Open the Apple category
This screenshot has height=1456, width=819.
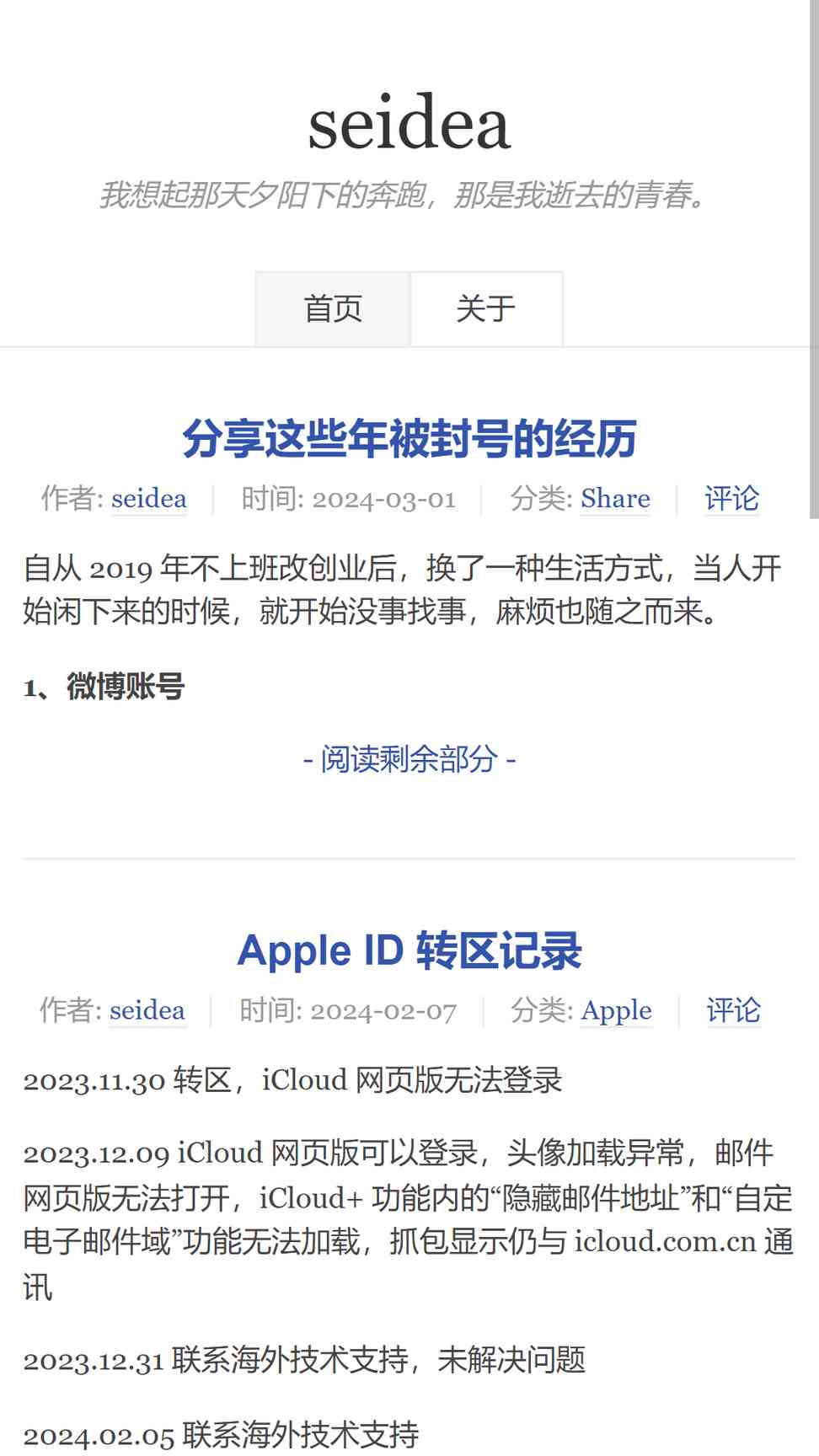(616, 1010)
